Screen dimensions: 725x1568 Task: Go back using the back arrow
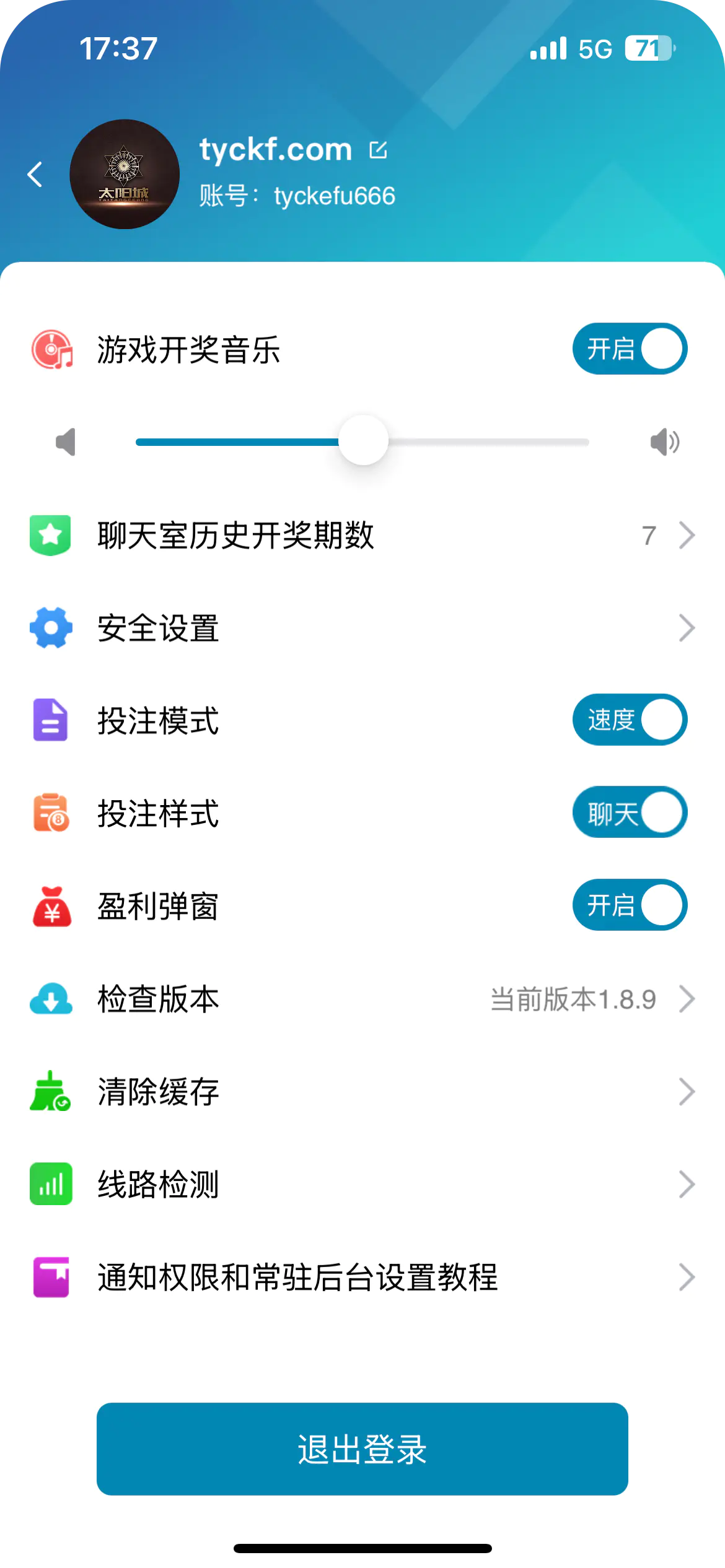(x=36, y=175)
